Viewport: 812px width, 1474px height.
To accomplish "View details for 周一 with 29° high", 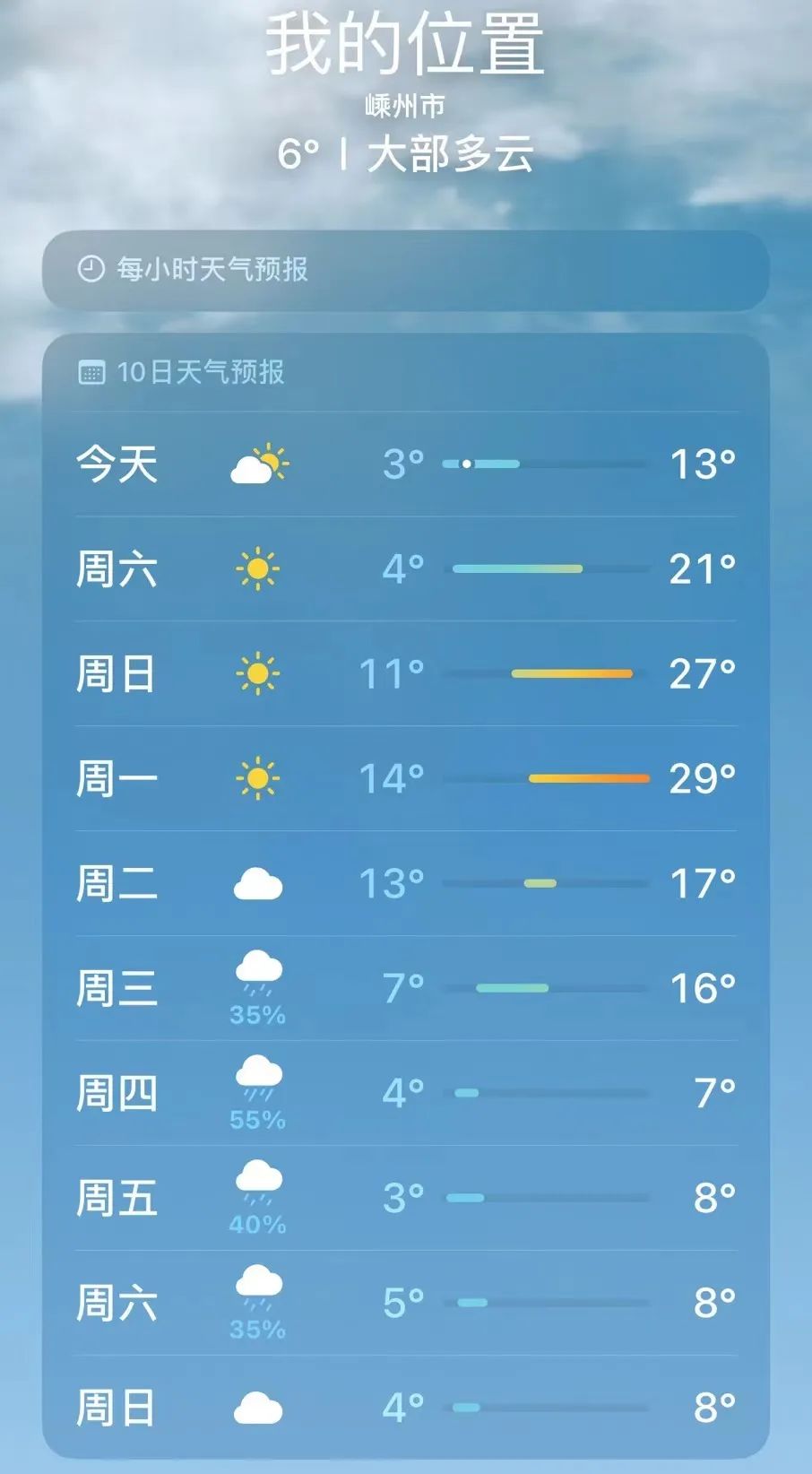I will 405,779.
